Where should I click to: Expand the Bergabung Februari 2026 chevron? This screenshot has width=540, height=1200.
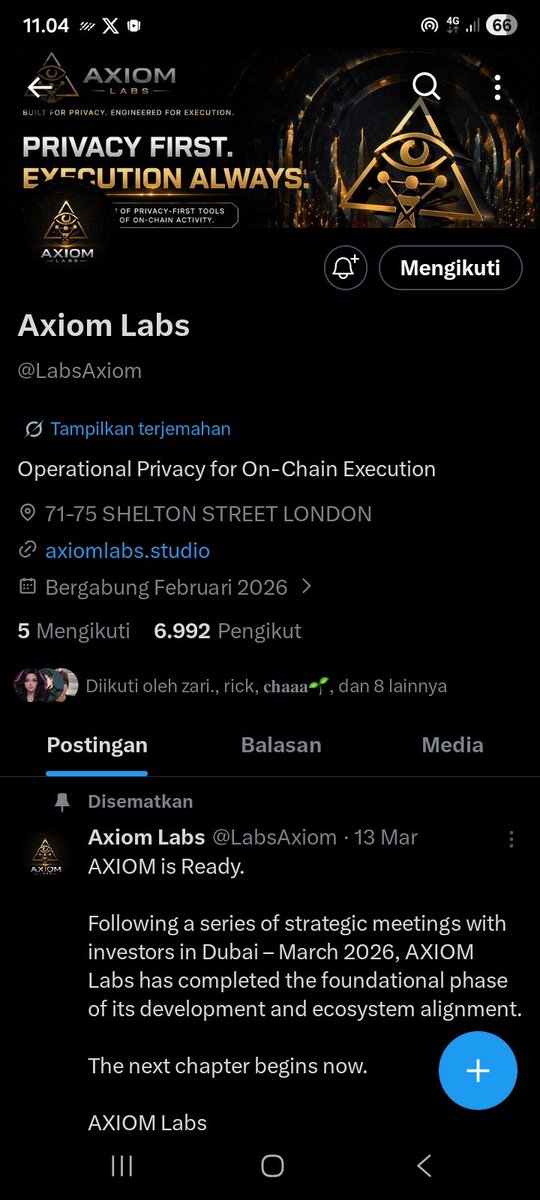[x=306, y=587]
